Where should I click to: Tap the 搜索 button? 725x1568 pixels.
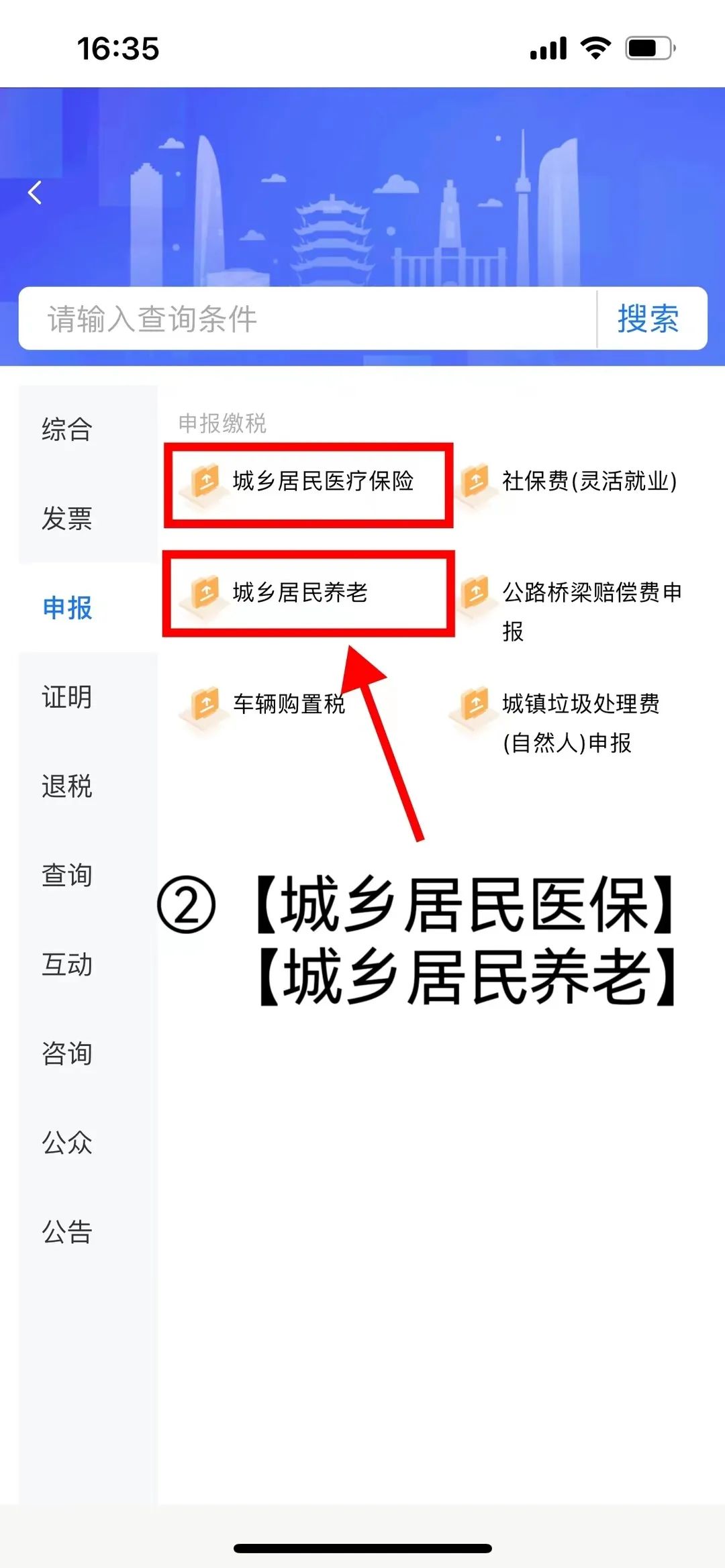point(648,319)
